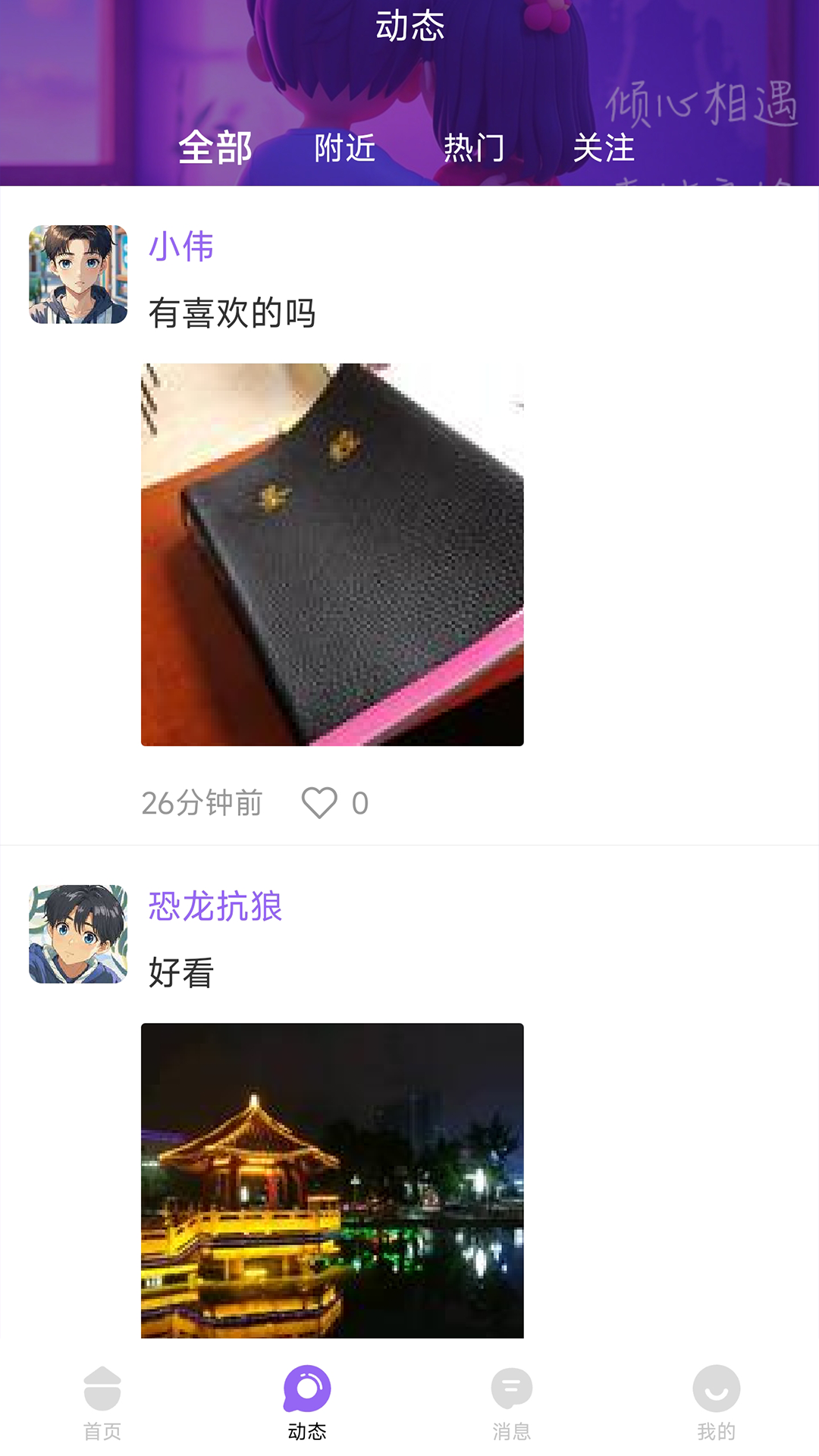Screen dimensions: 819x1456
Task: Tap the username 恐龙抗狼
Action: click(x=215, y=906)
